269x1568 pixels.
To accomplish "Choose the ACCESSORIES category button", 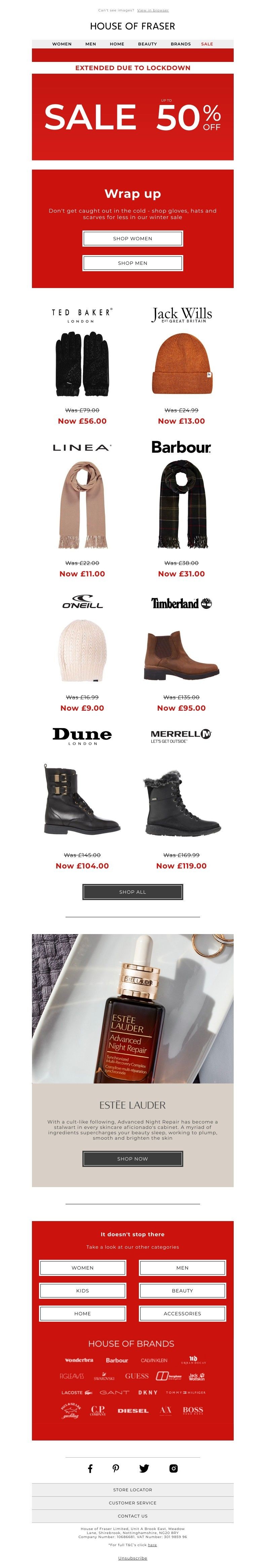I will point(182,1314).
